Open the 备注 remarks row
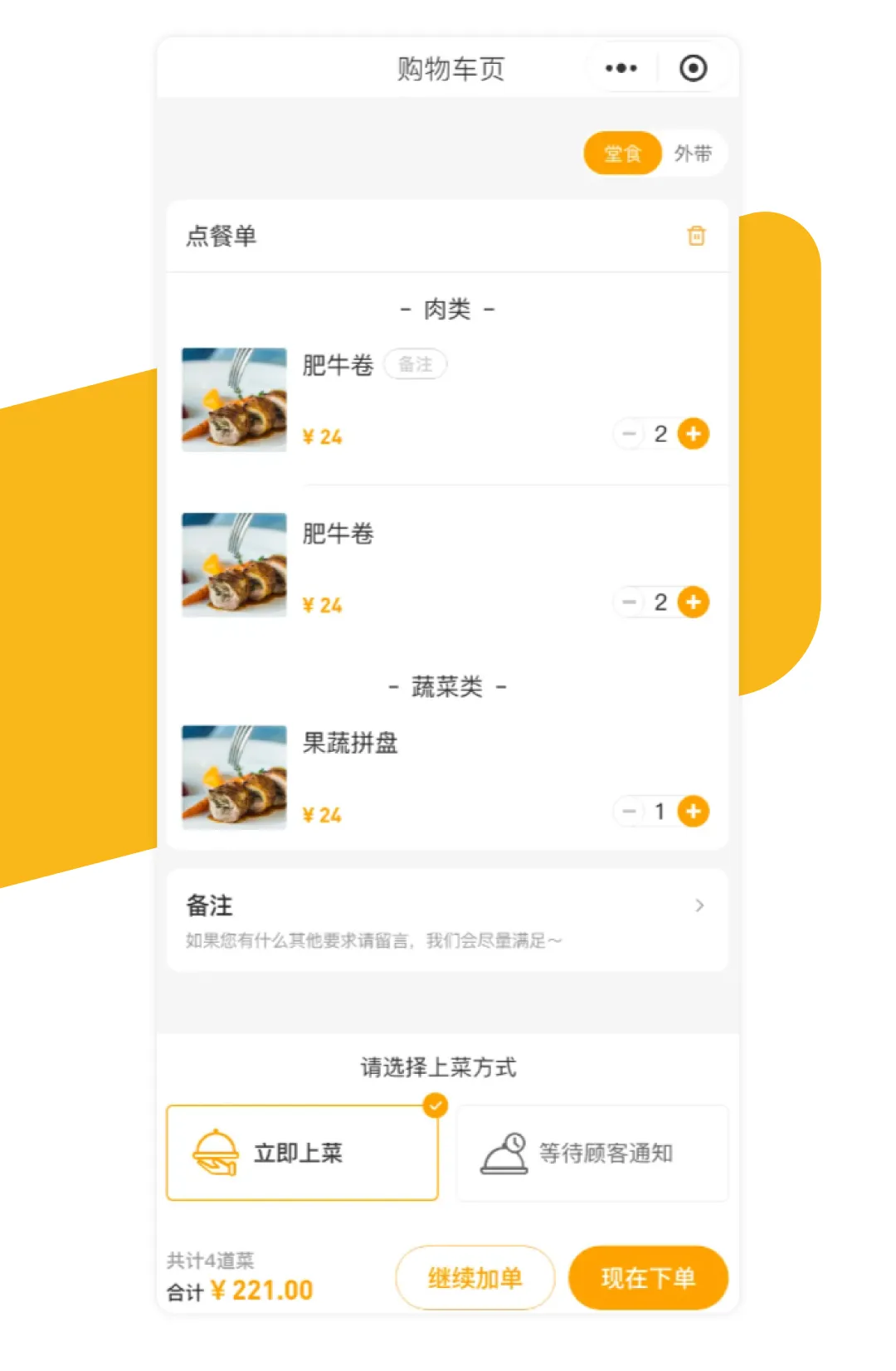Viewport: 896px width, 1371px height. click(x=447, y=920)
